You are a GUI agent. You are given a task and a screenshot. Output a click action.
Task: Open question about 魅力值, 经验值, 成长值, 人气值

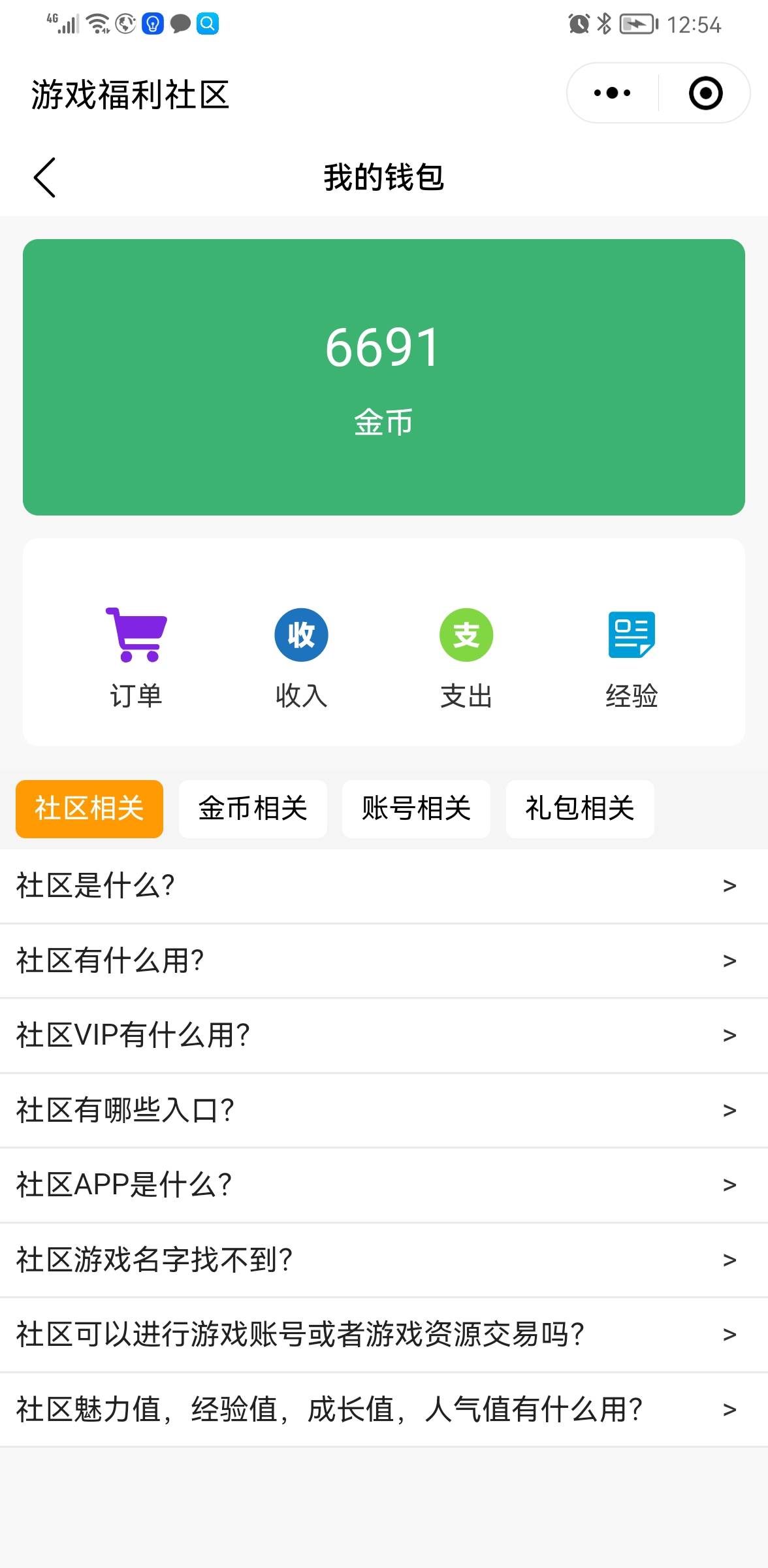(x=384, y=1409)
